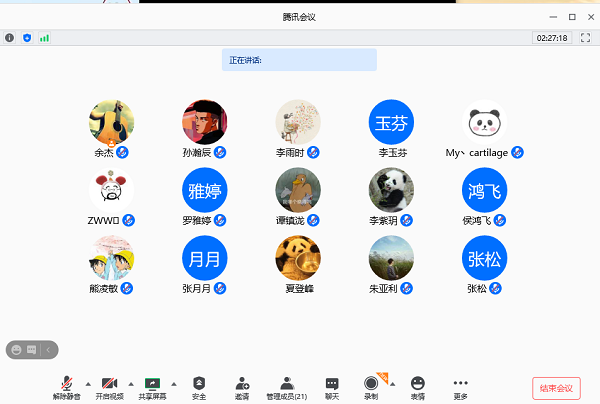Open the emoji (表情) reactions

click(x=418, y=385)
